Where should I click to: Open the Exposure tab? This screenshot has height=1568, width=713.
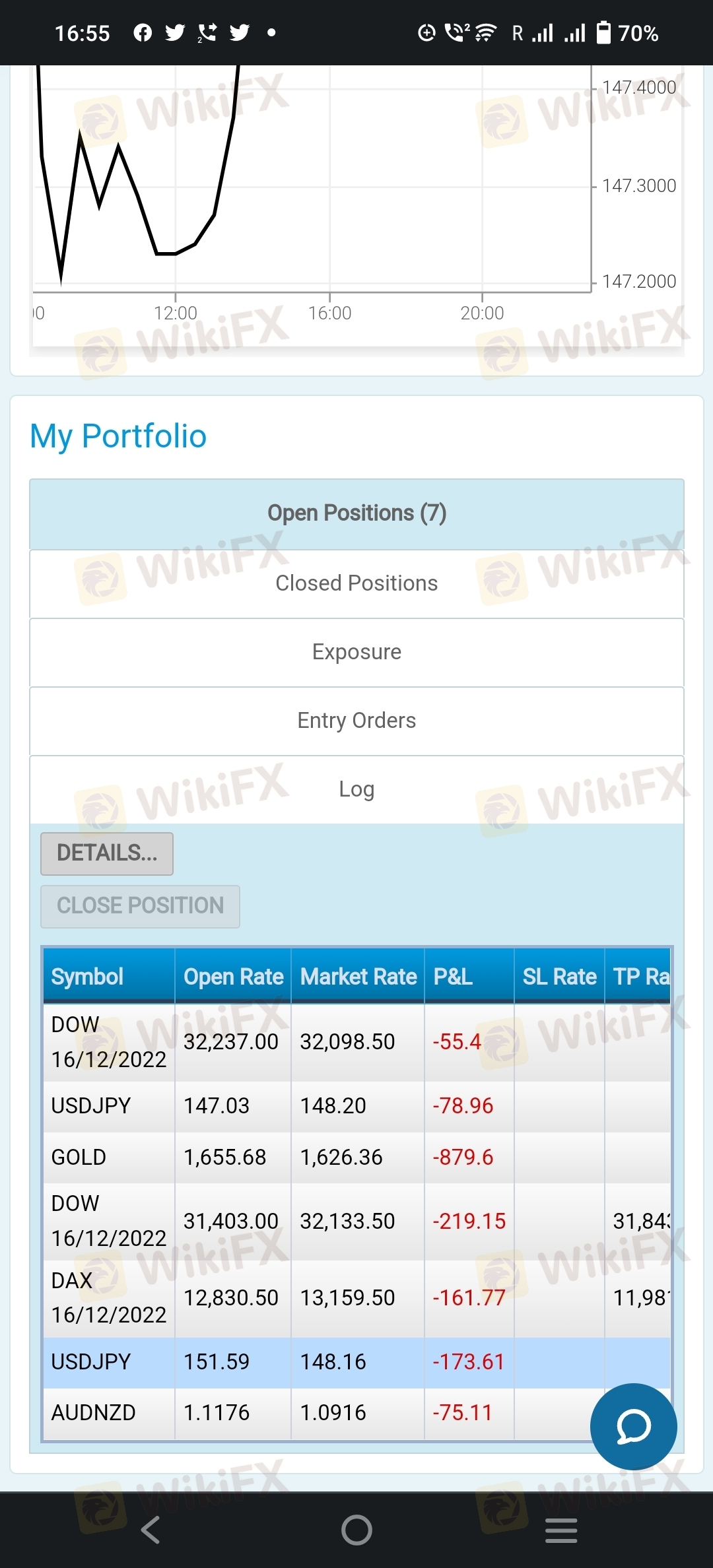356,652
